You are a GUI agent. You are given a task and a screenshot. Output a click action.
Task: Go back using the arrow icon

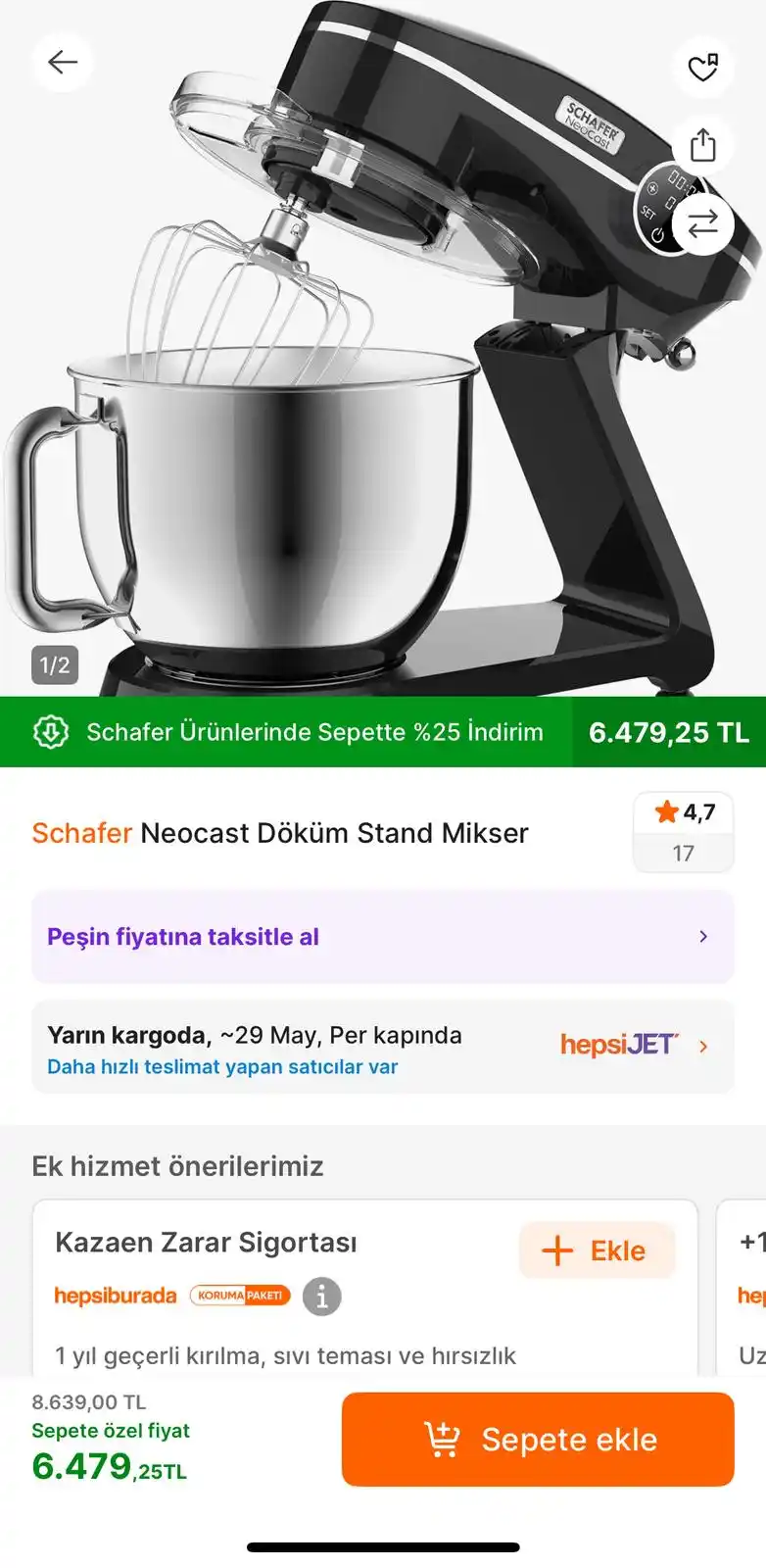(x=63, y=63)
